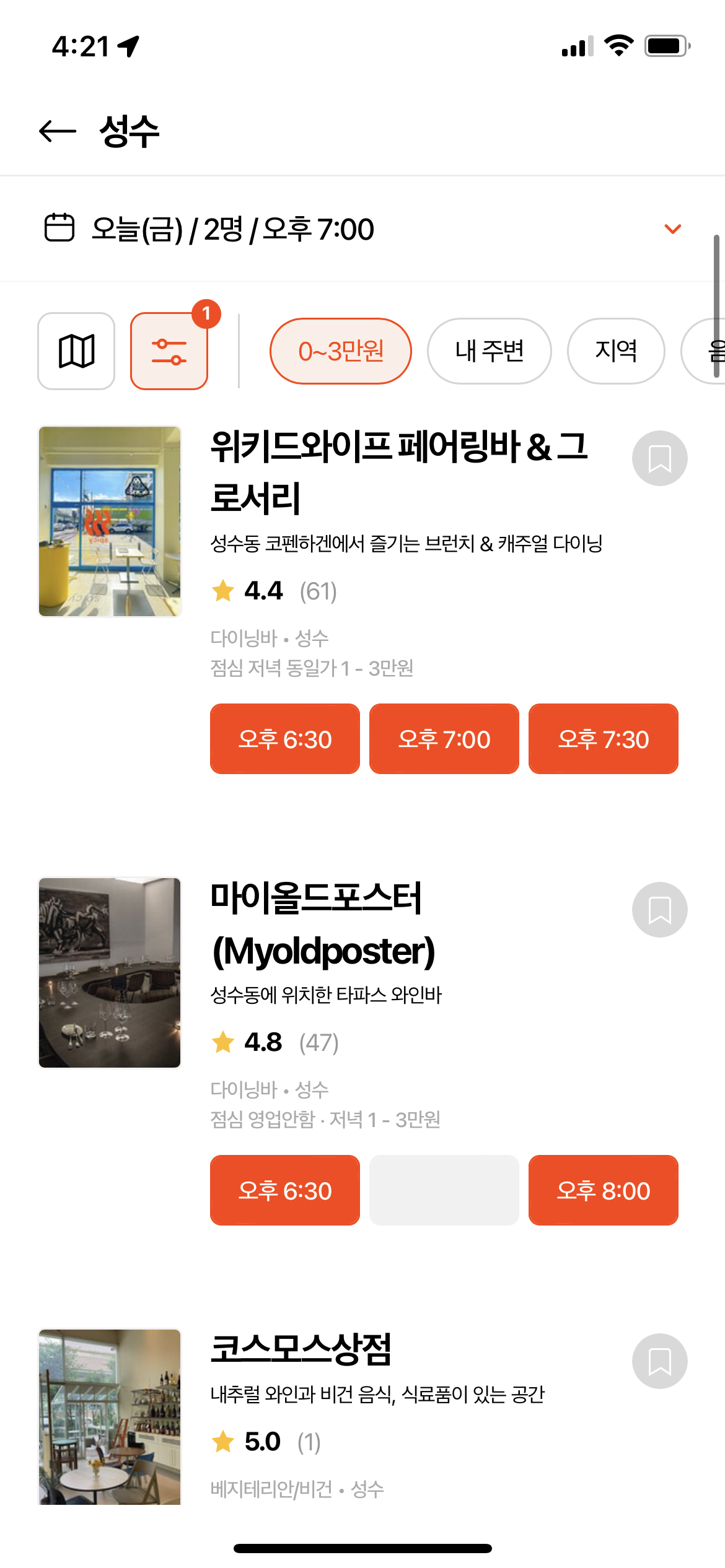Book 오후 8:00 at 마이올드포스터
The height and width of the screenshot is (1568, 725).
coord(603,1190)
